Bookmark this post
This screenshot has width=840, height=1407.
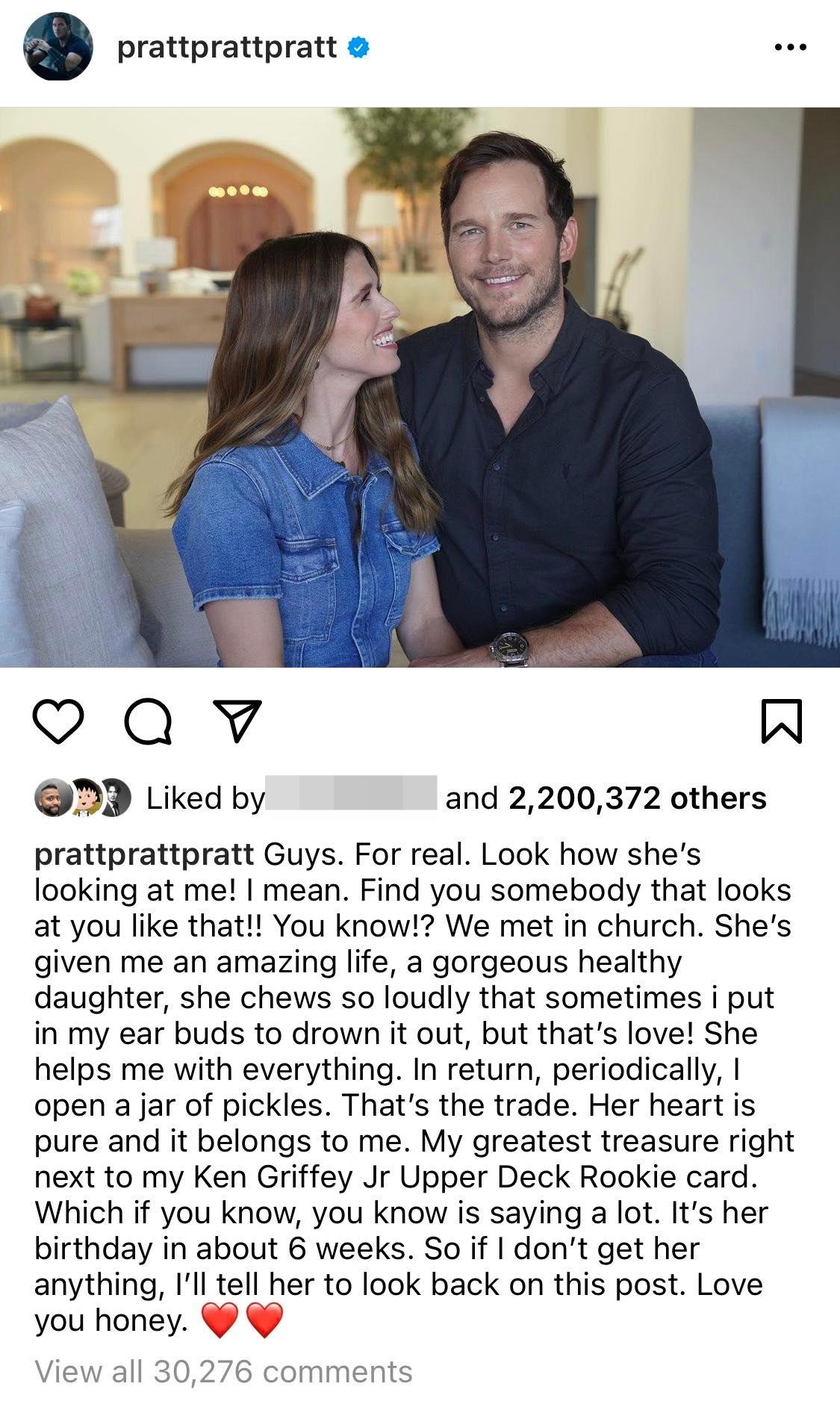pyautogui.click(x=782, y=721)
